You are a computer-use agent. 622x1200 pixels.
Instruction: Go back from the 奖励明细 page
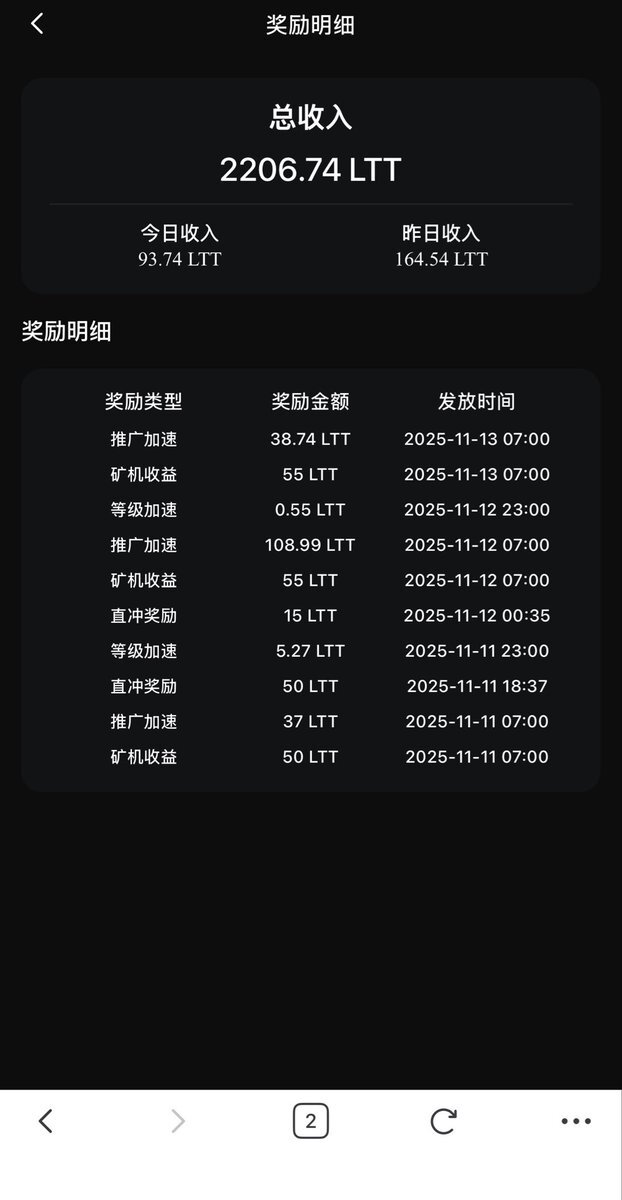point(37,24)
